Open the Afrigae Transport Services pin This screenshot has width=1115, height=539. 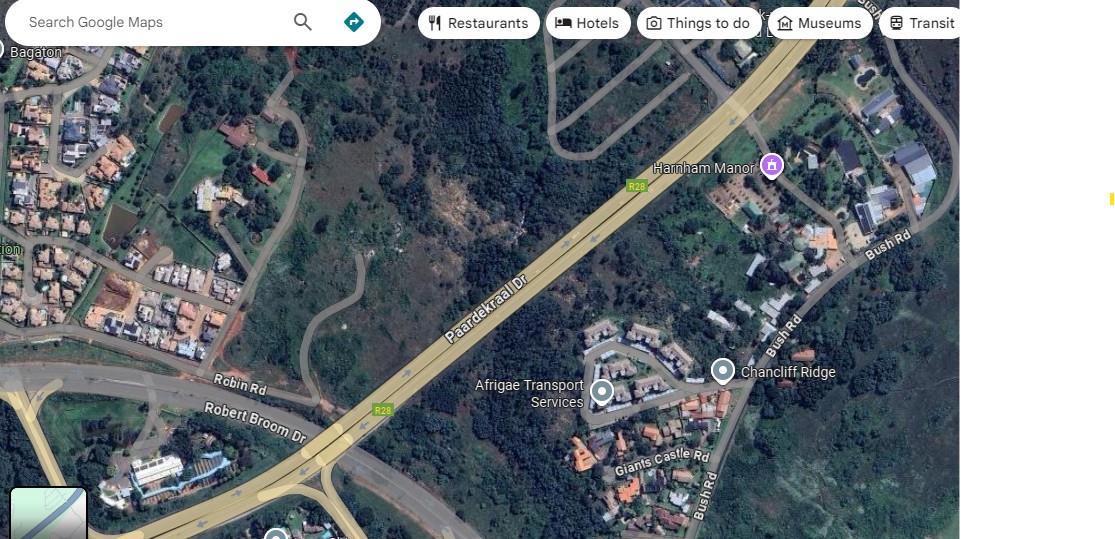pyautogui.click(x=601, y=391)
